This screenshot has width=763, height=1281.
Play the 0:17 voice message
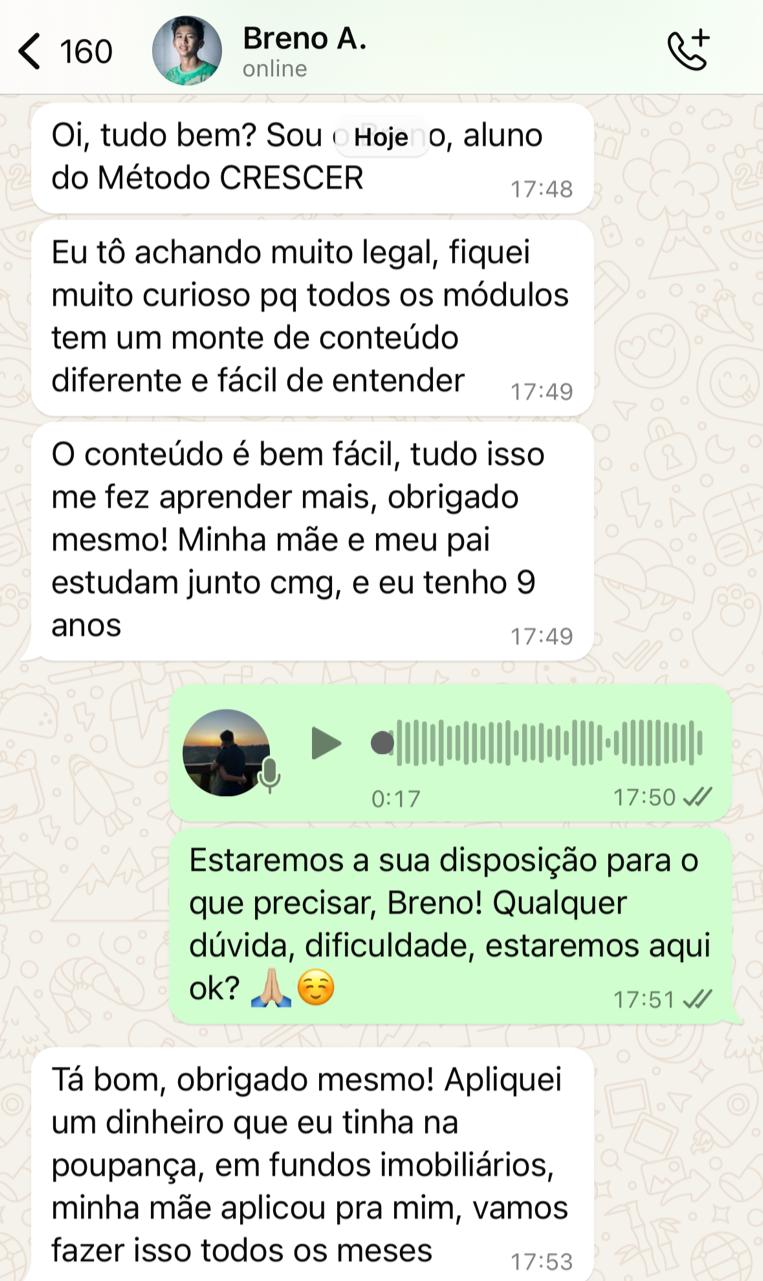click(x=325, y=743)
